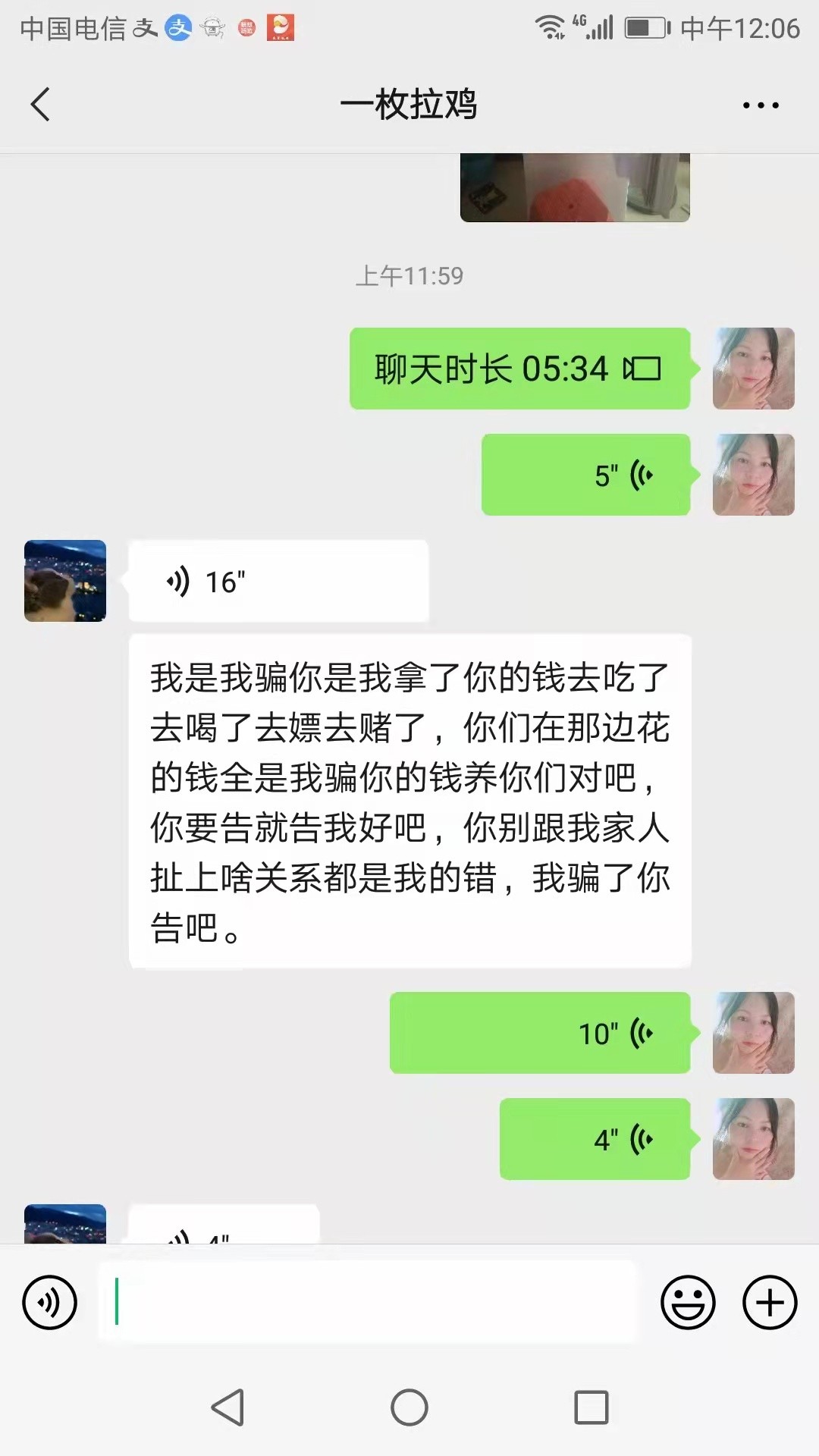The image size is (819, 1456).
Task: Open the contact's avatar beside the 16" voice message
Action: (65, 581)
